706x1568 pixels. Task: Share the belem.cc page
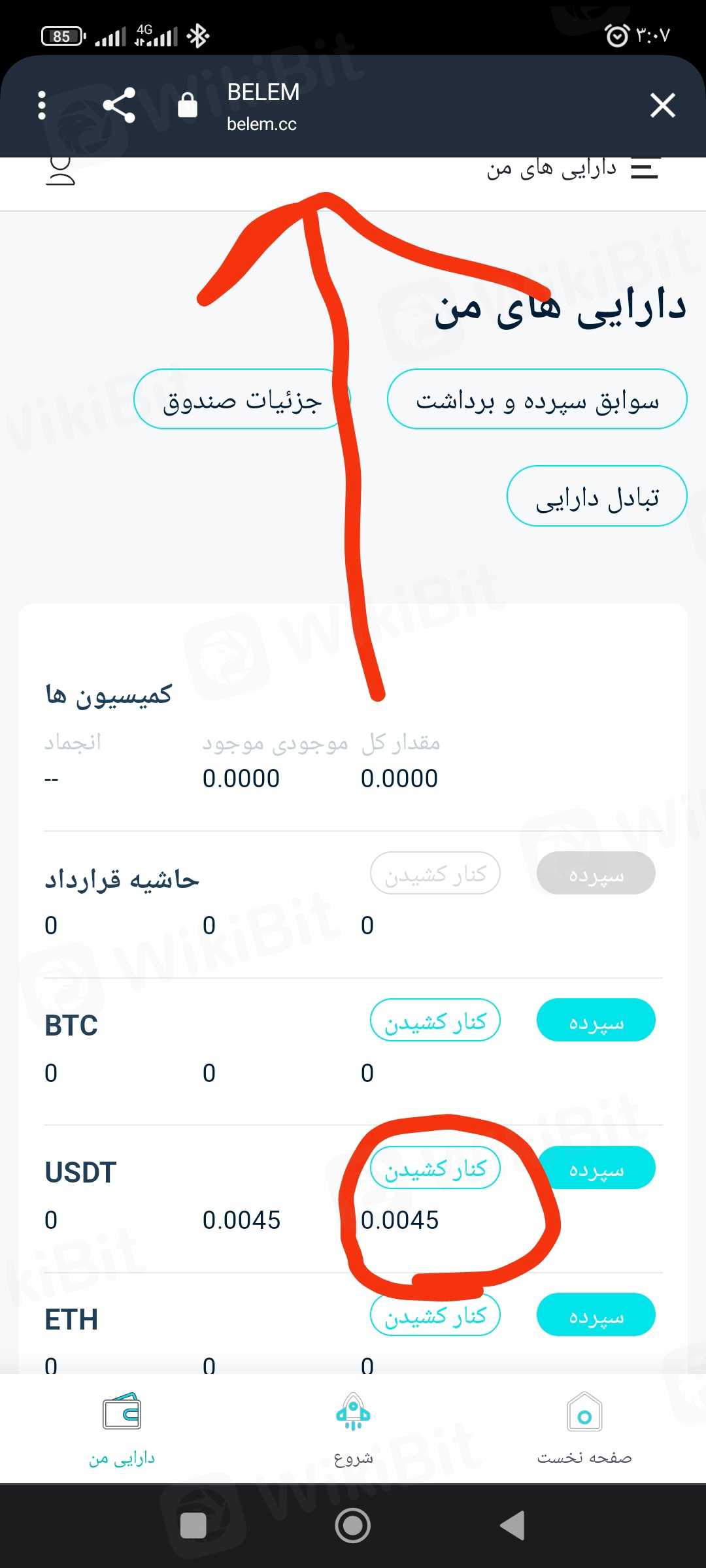tap(119, 105)
